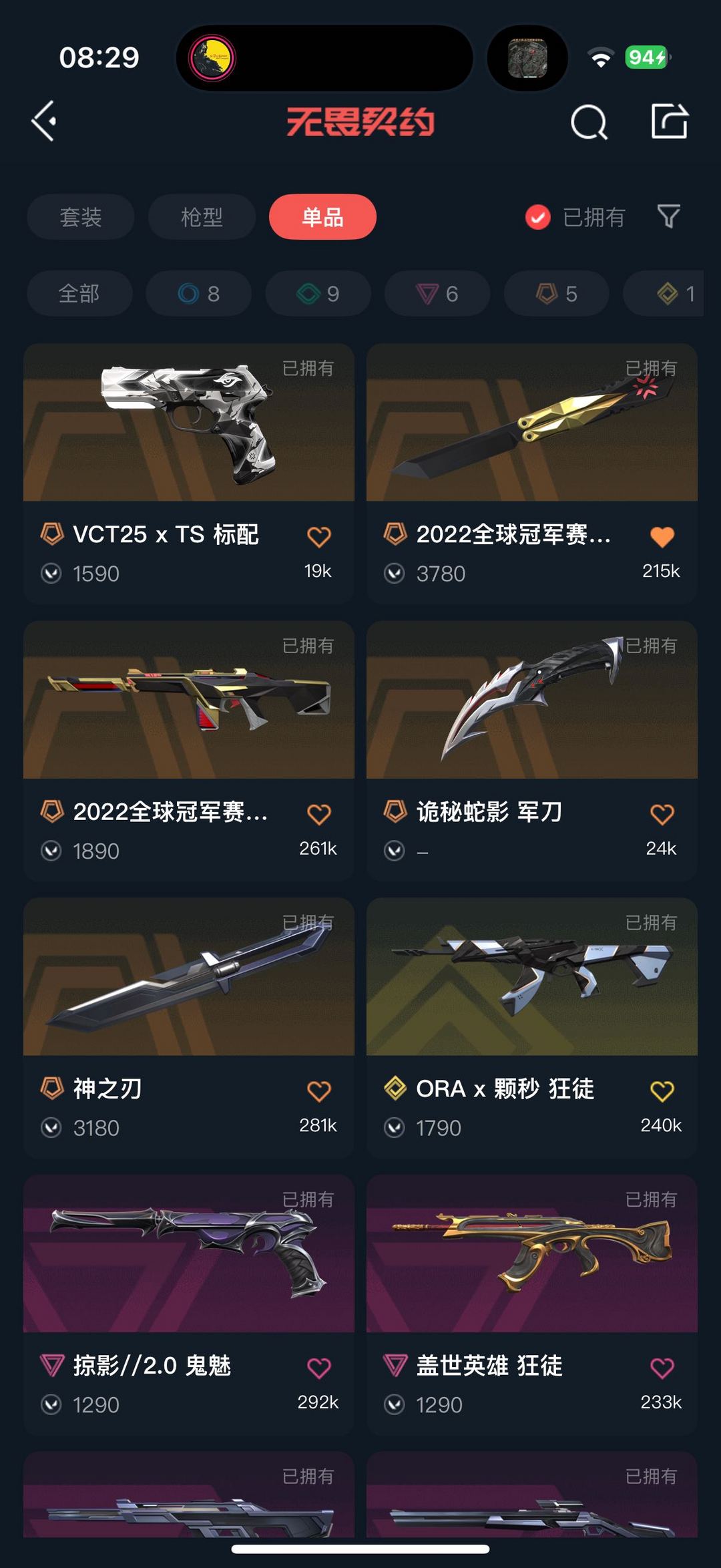Go back using the top-left arrow
Image resolution: width=721 pixels, height=1568 pixels.
pyautogui.click(x=45, y=122)
